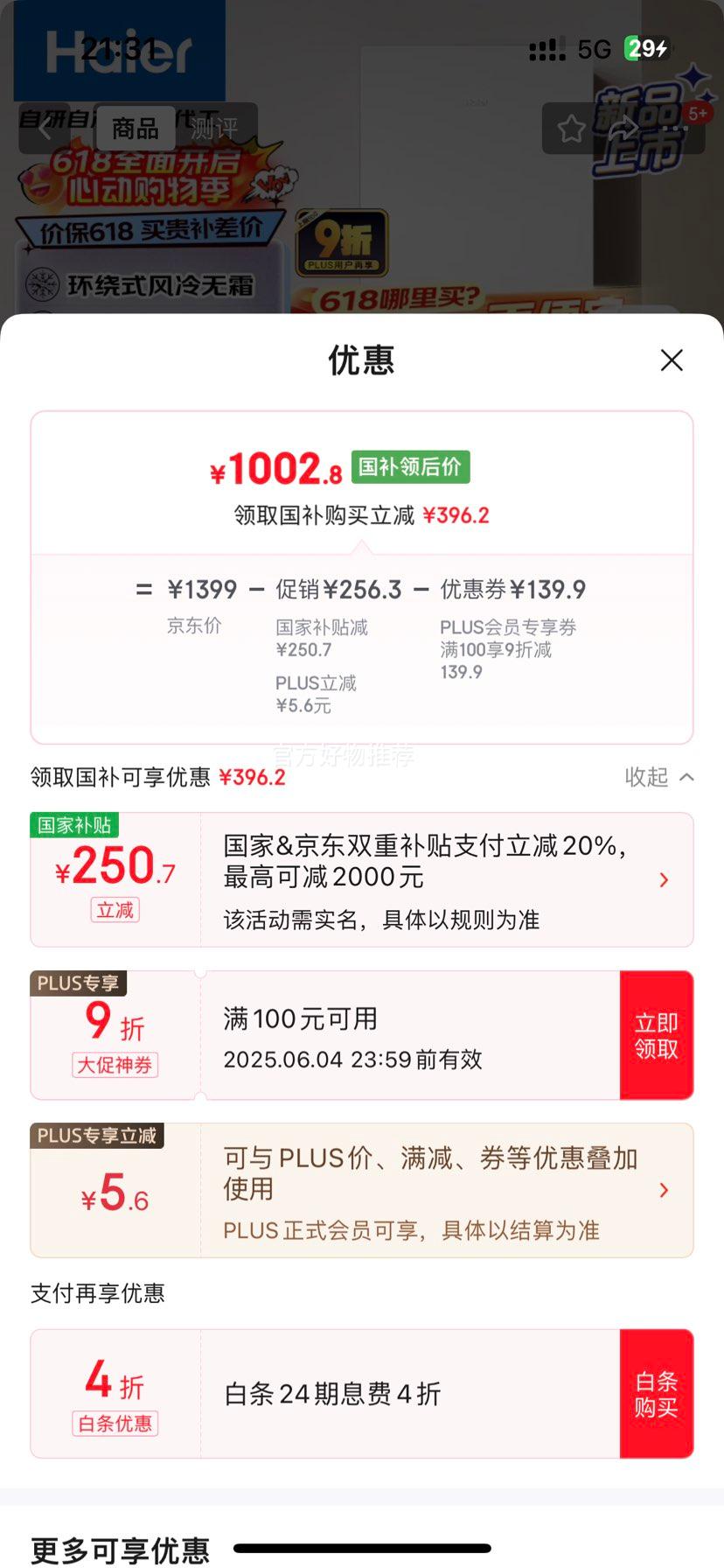Close the 优惠 discount panel
The height and width of the screenshot is (1568, 724).
point(672,360)
